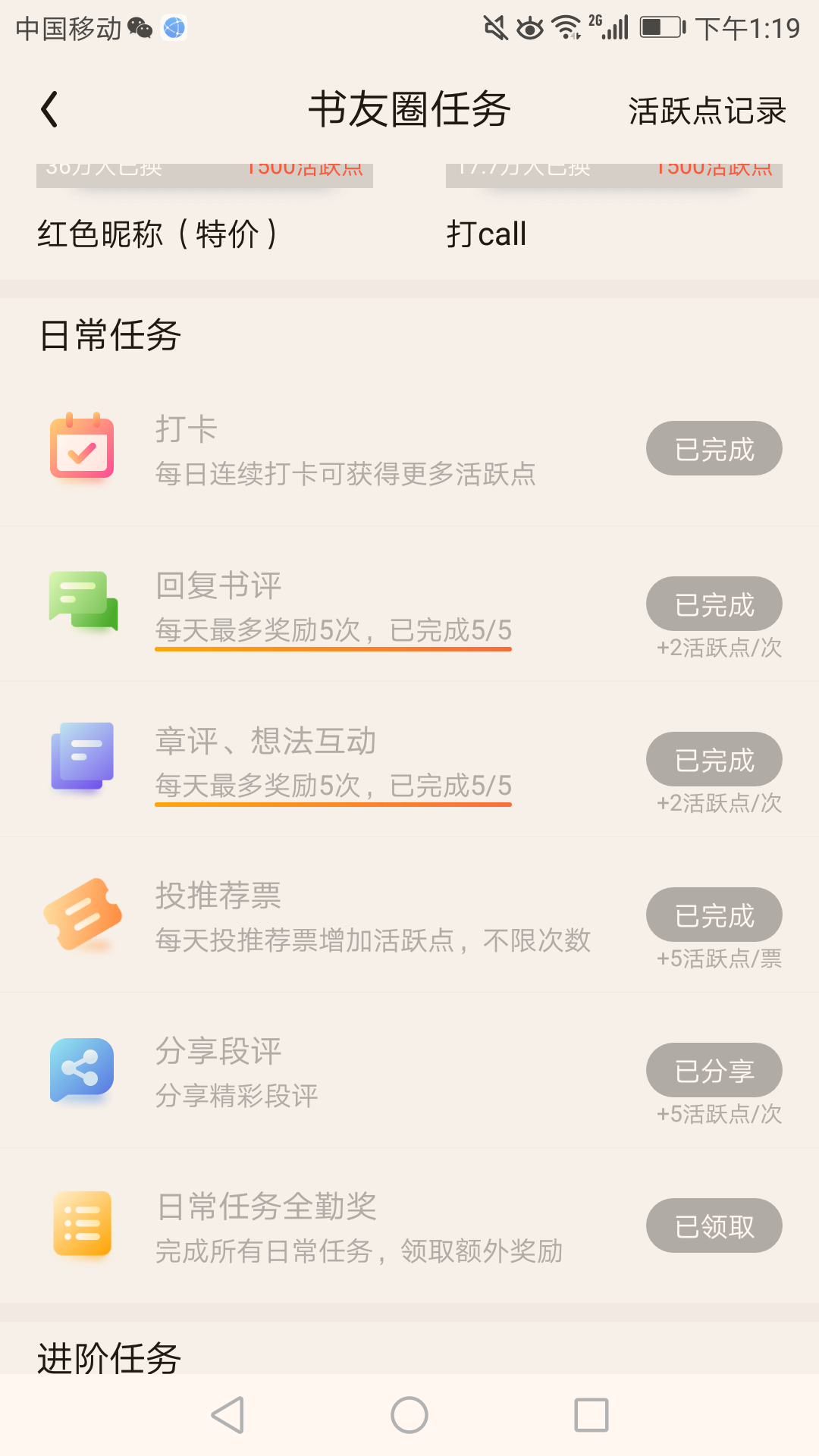The image size is (819, 1456).
Task: Tap the system home button
Action: (409, 1415)
